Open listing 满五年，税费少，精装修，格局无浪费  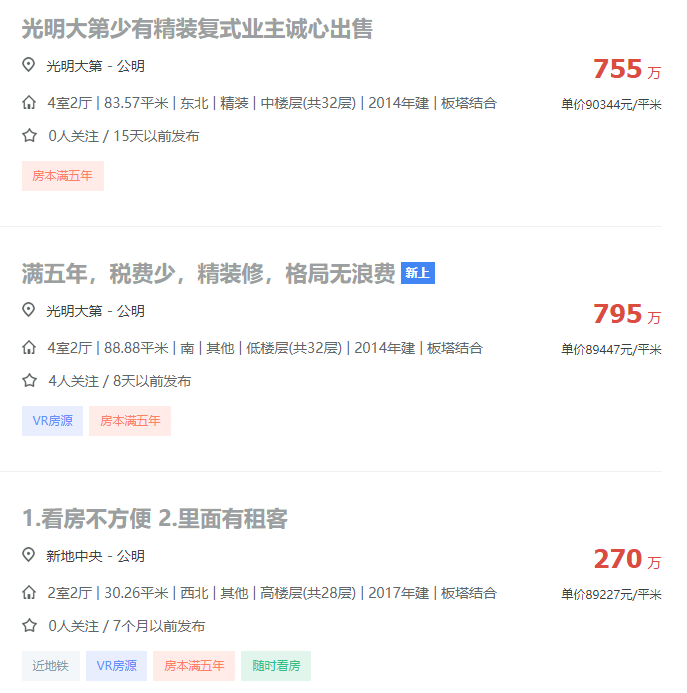(x=208, y=274)
